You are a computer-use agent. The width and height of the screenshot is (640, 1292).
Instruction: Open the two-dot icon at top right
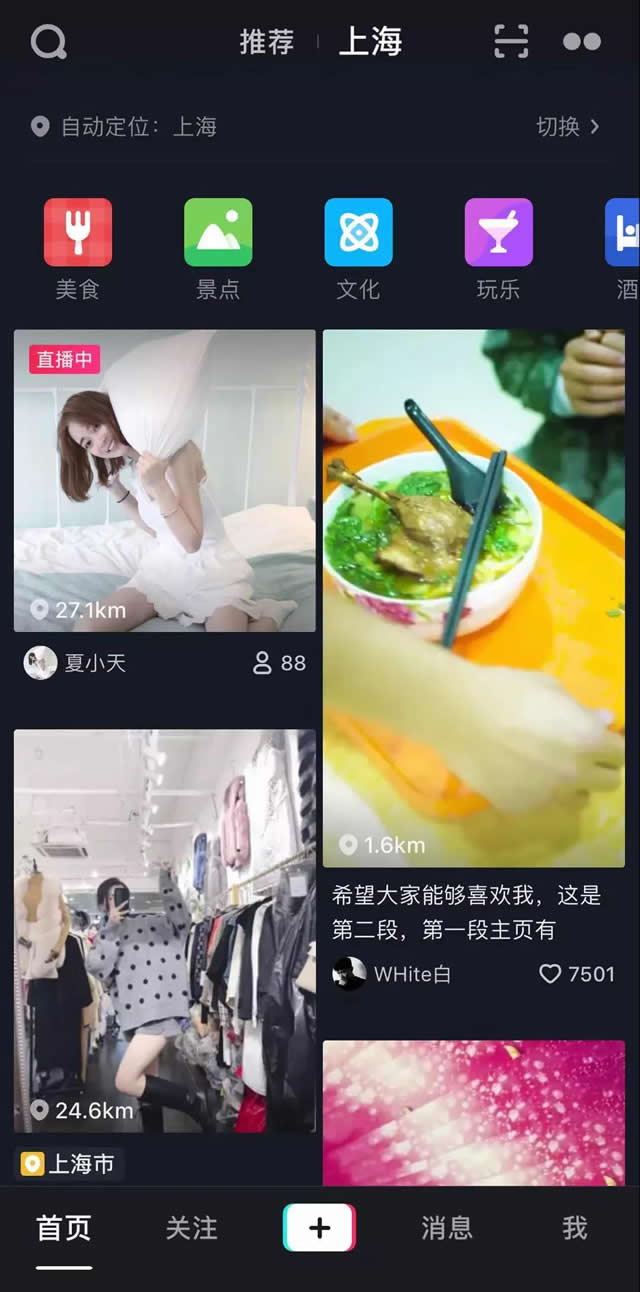pyautogui.click(x=581, y=42)
